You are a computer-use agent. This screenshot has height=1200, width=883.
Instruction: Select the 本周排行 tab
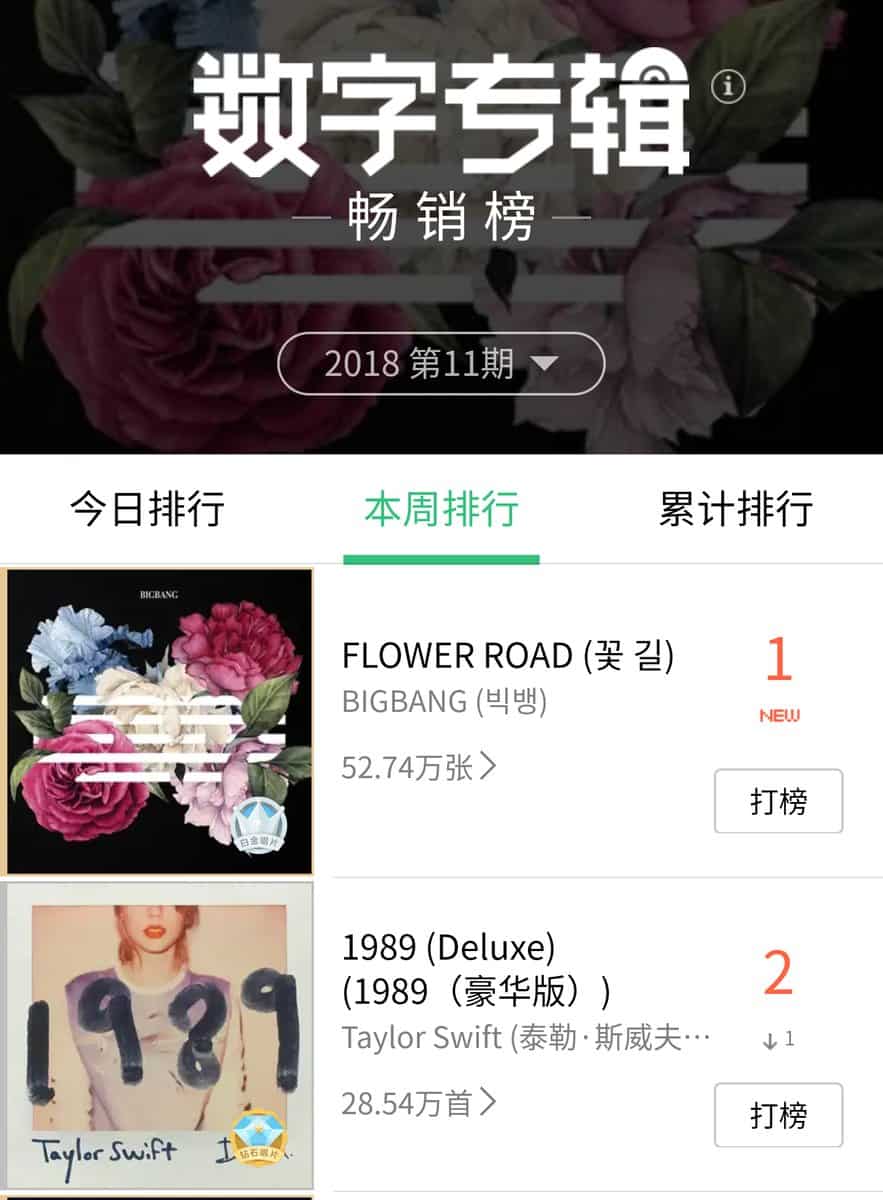click(441, 509)
